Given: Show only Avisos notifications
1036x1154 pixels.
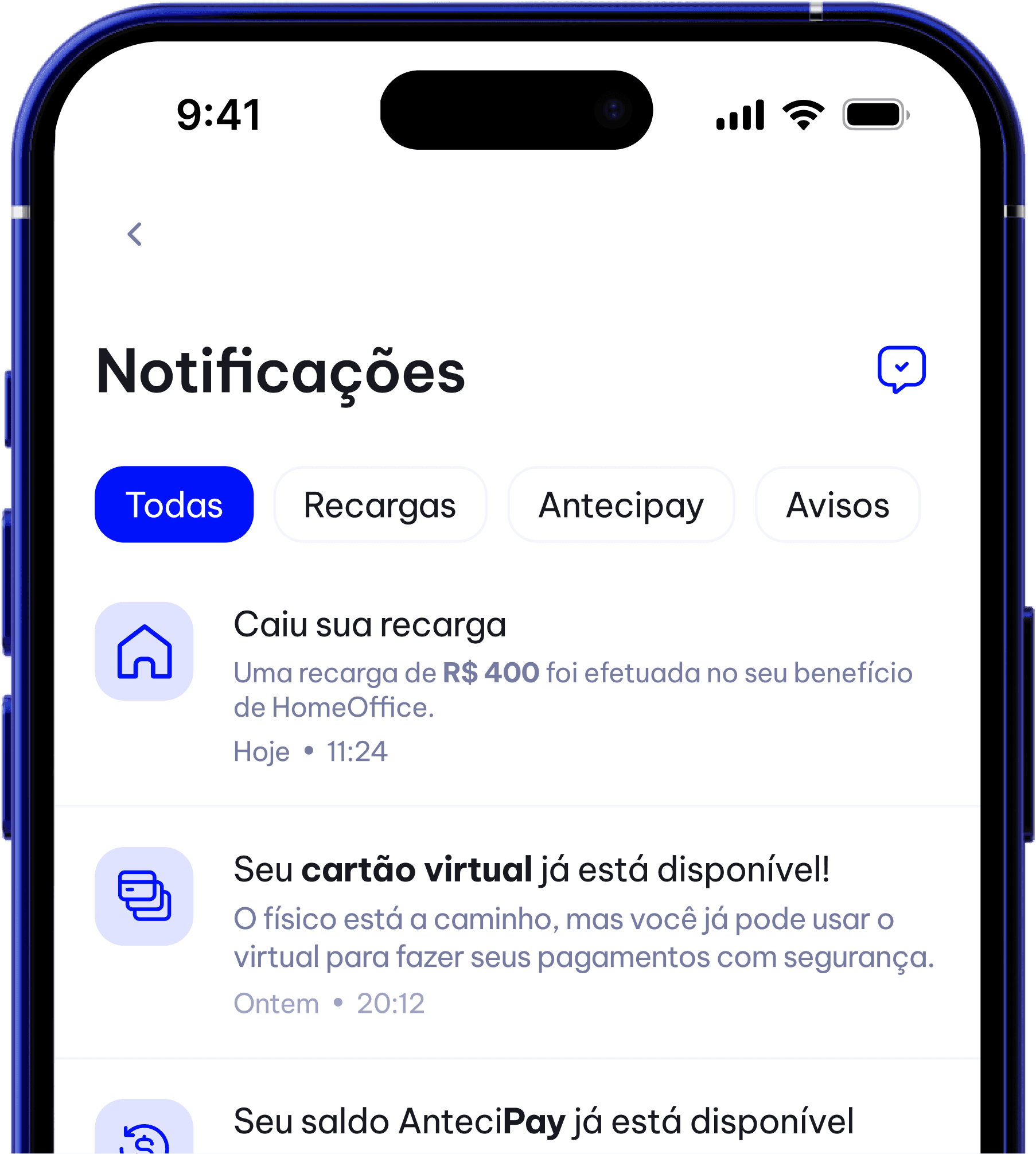Looking at the screenshot, I should [838, 504].
